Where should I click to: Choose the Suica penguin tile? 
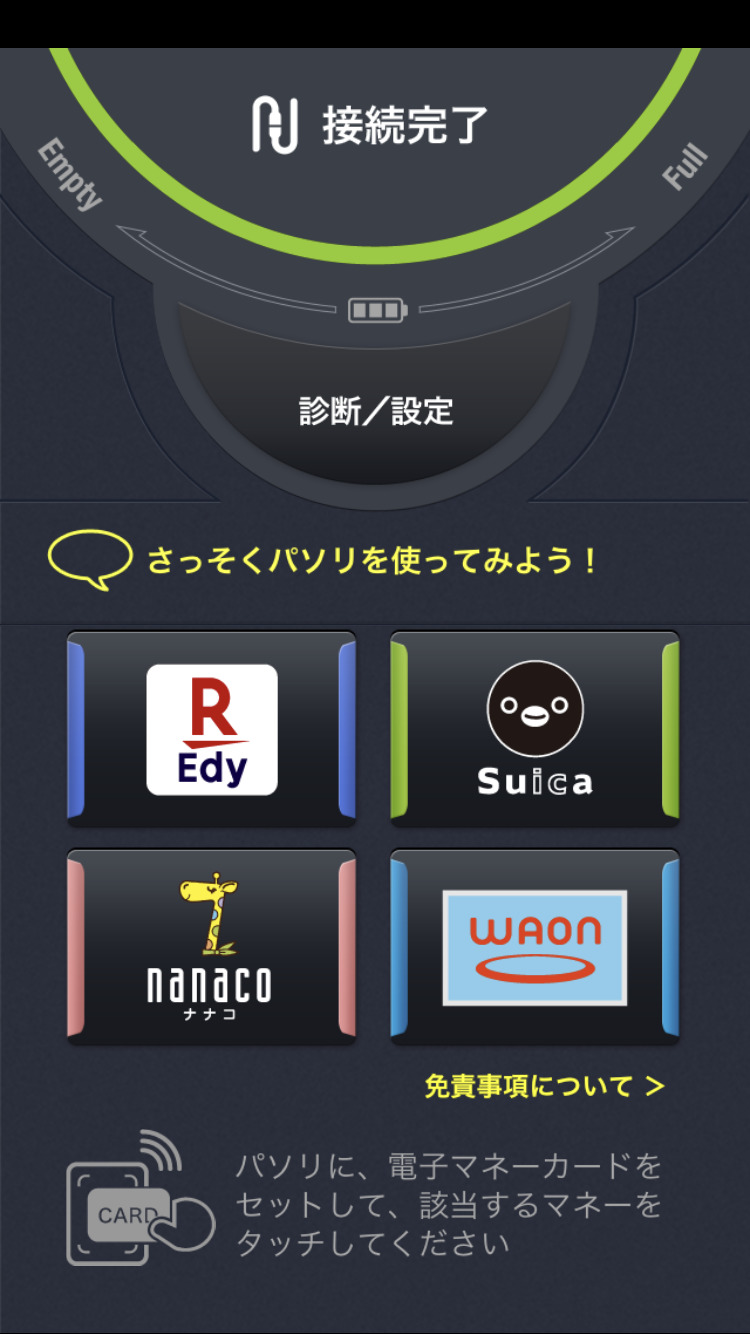click(535, 729)
